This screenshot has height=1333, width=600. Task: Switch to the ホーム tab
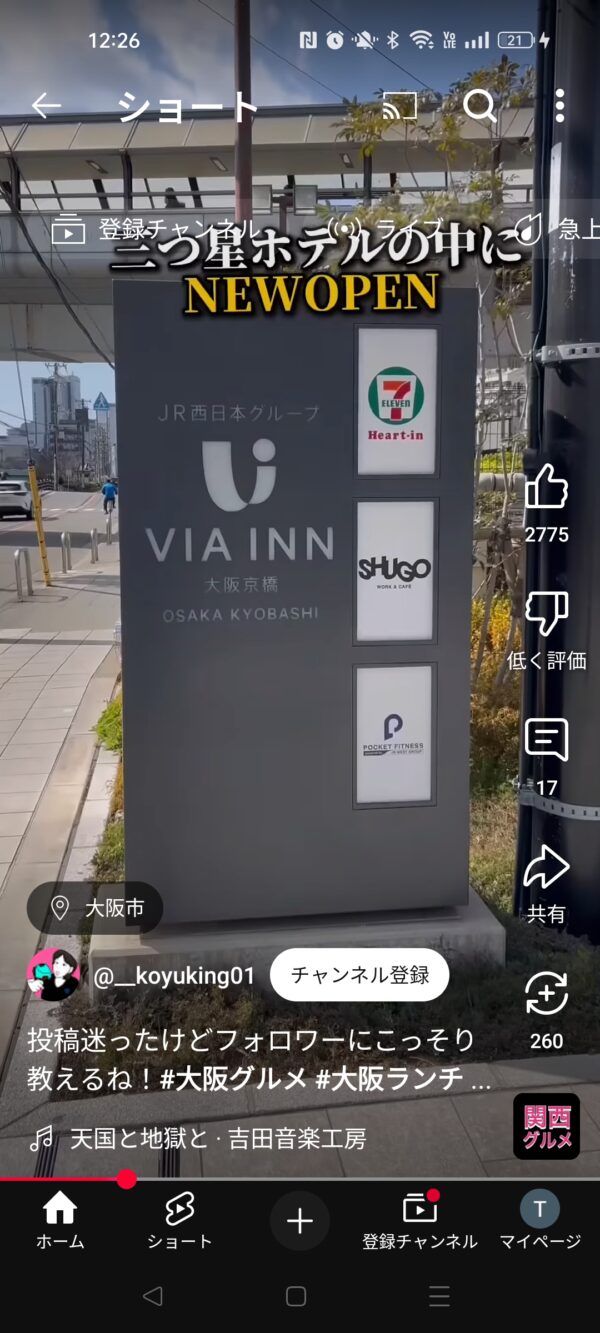tap(60, 1221)
